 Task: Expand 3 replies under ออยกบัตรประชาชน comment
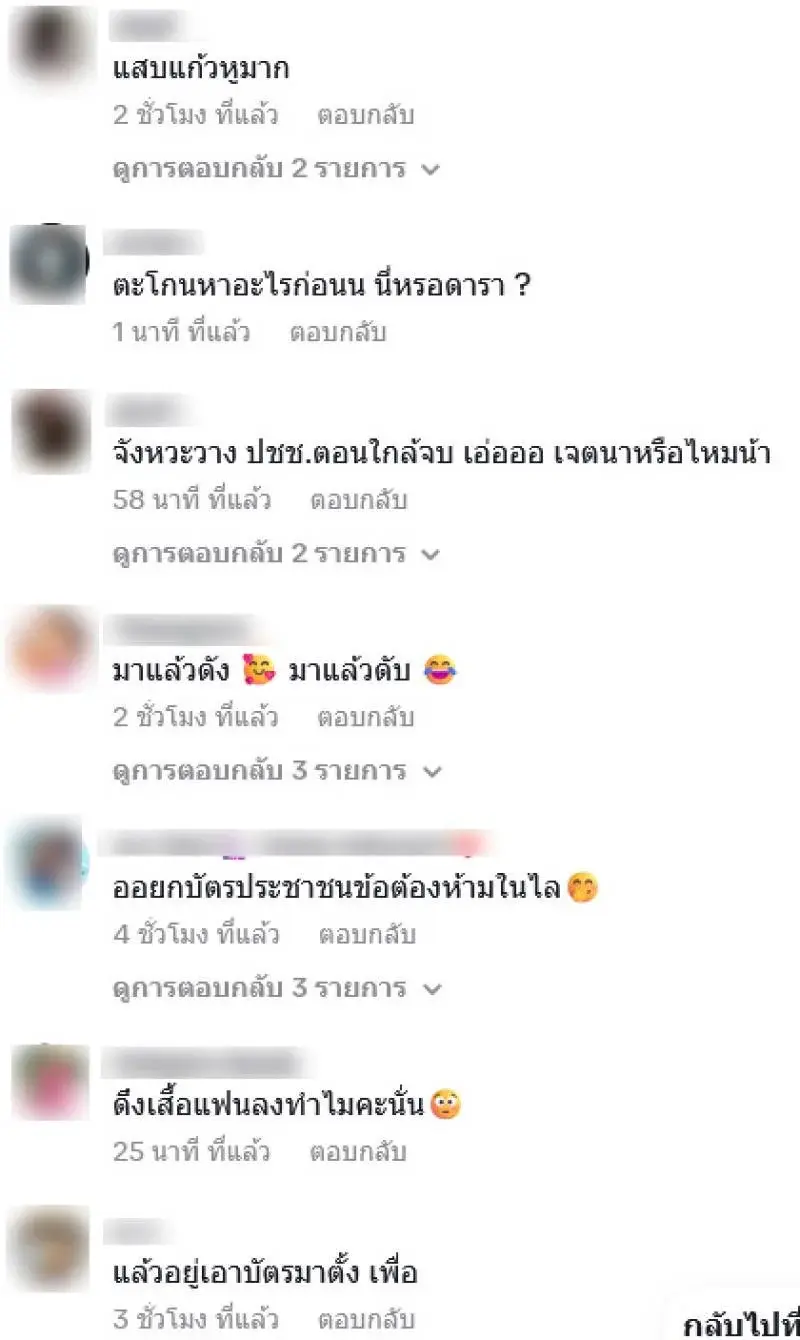(x=276, y=988)
